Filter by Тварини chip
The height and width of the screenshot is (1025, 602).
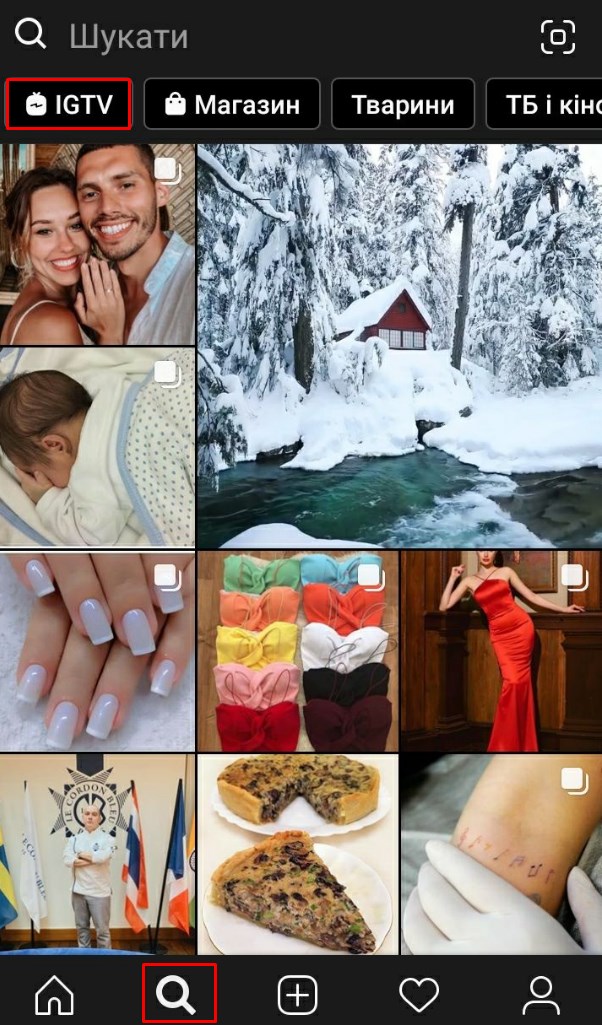click(402, 104)
